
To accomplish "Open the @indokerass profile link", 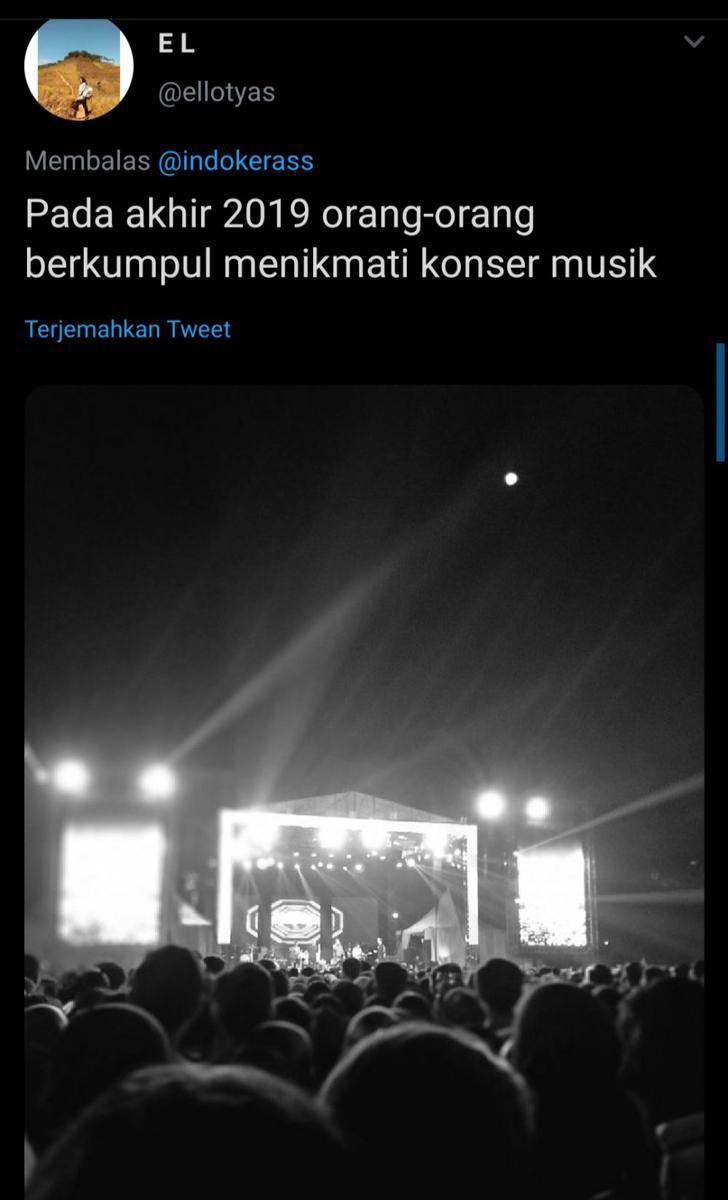I will [x=236, y=161].
